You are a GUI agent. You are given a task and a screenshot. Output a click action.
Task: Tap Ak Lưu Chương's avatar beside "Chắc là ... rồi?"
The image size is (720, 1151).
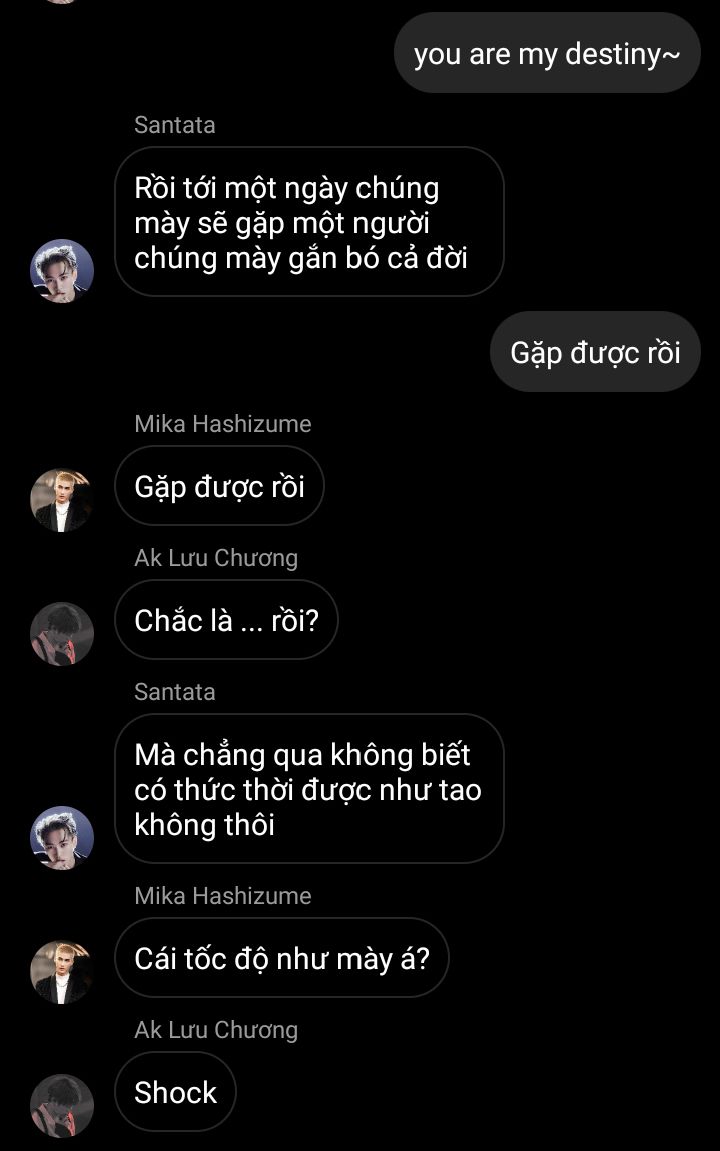coord(62,634)
